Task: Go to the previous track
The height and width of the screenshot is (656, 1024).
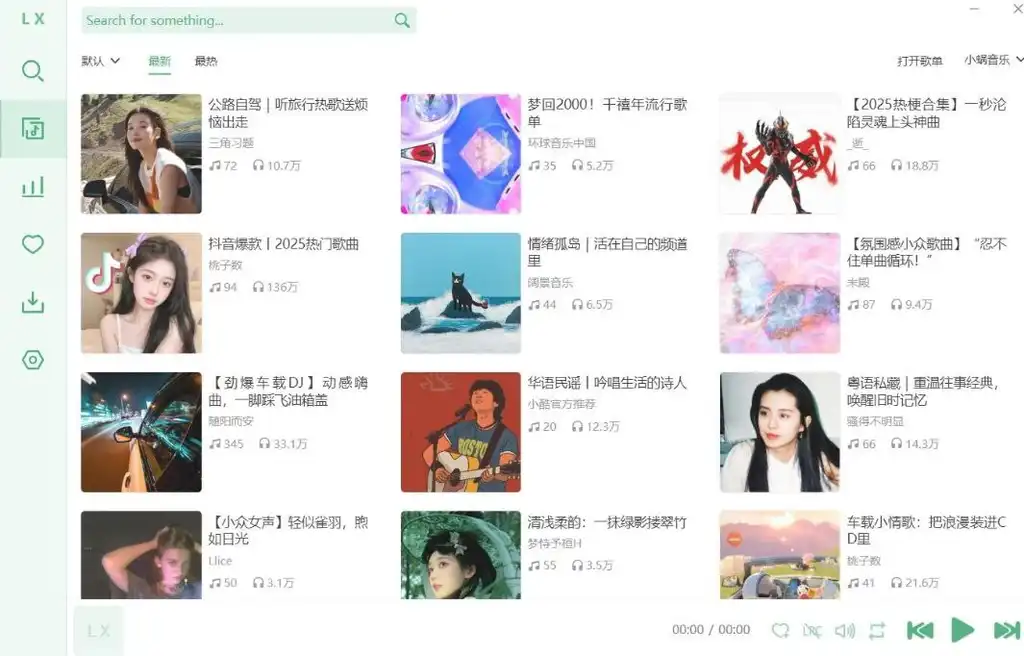Action: pyautogui.click(x=920, y=630)
